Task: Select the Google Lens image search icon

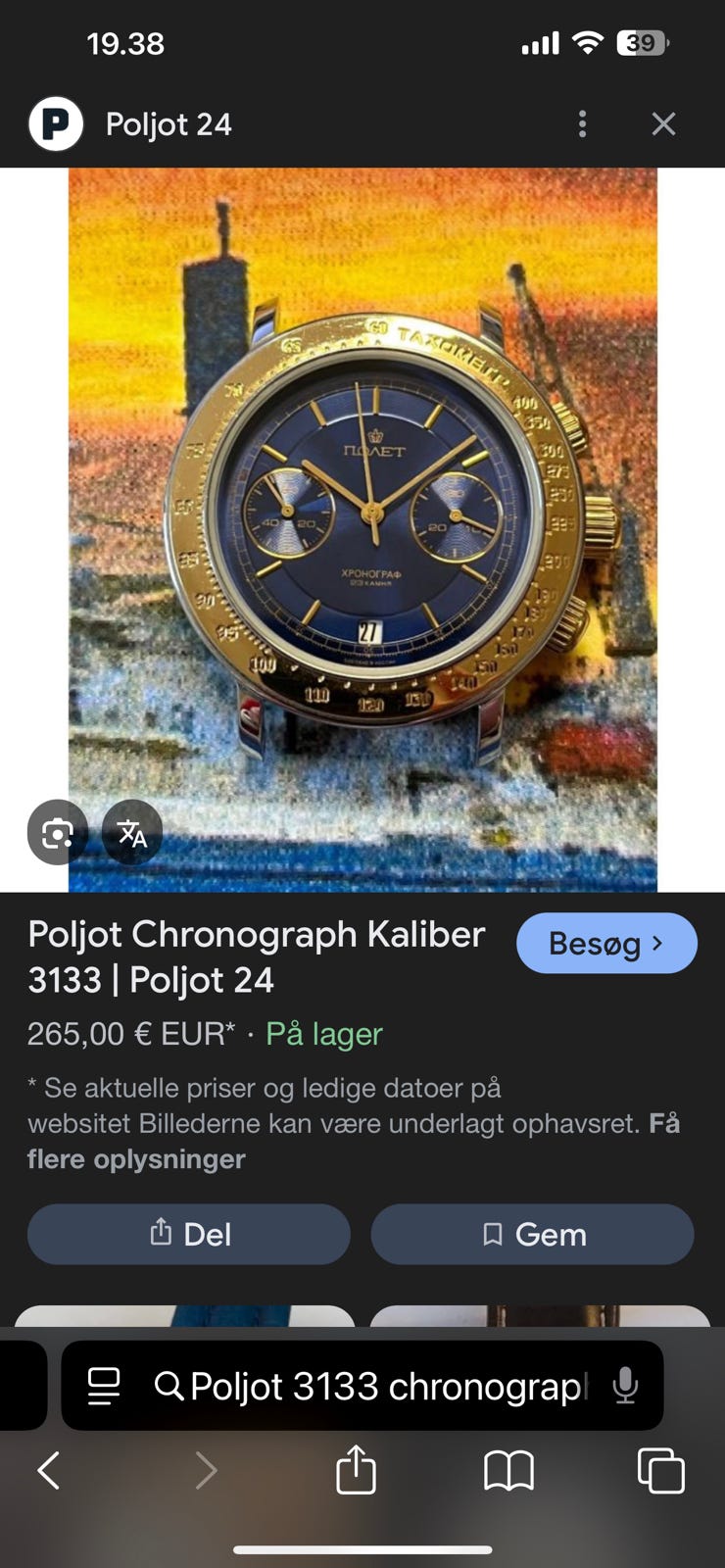Action: click(x=56, y=832)
